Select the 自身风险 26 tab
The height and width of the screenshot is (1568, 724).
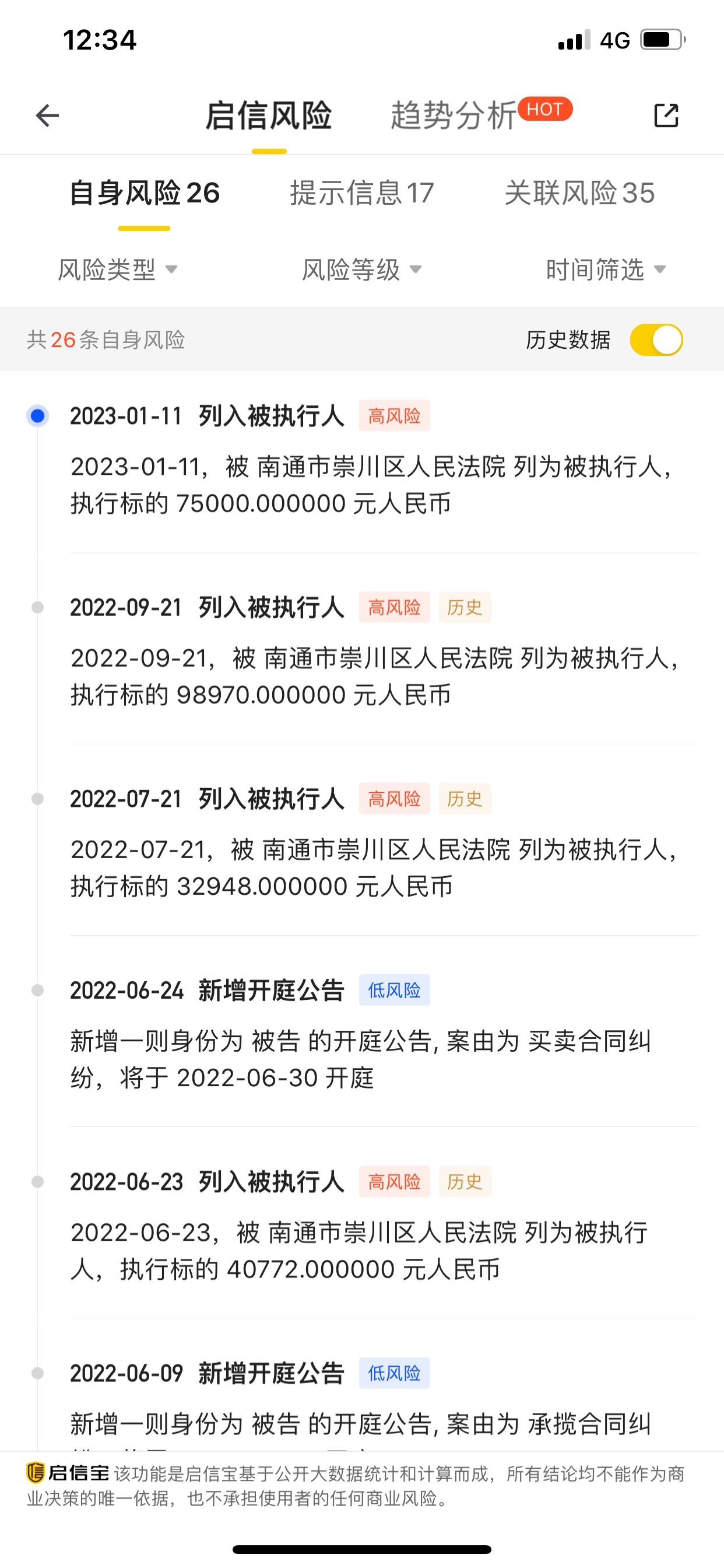pos(145,194)
